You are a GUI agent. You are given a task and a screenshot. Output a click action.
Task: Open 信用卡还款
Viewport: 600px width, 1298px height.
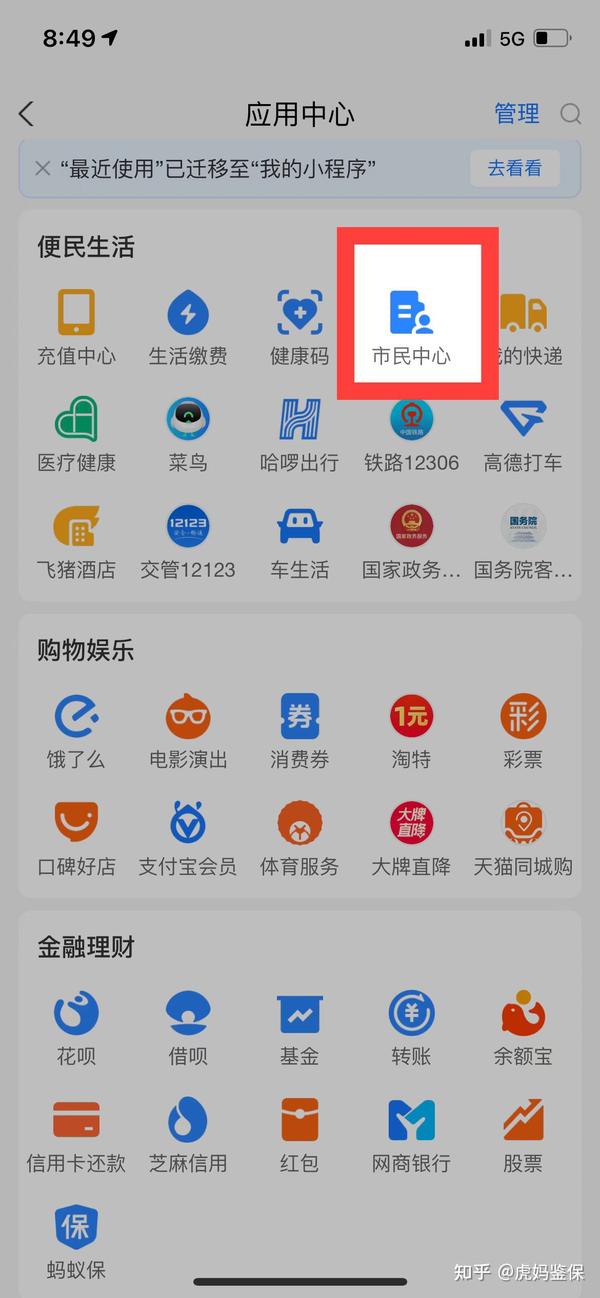click(77, 1135)
